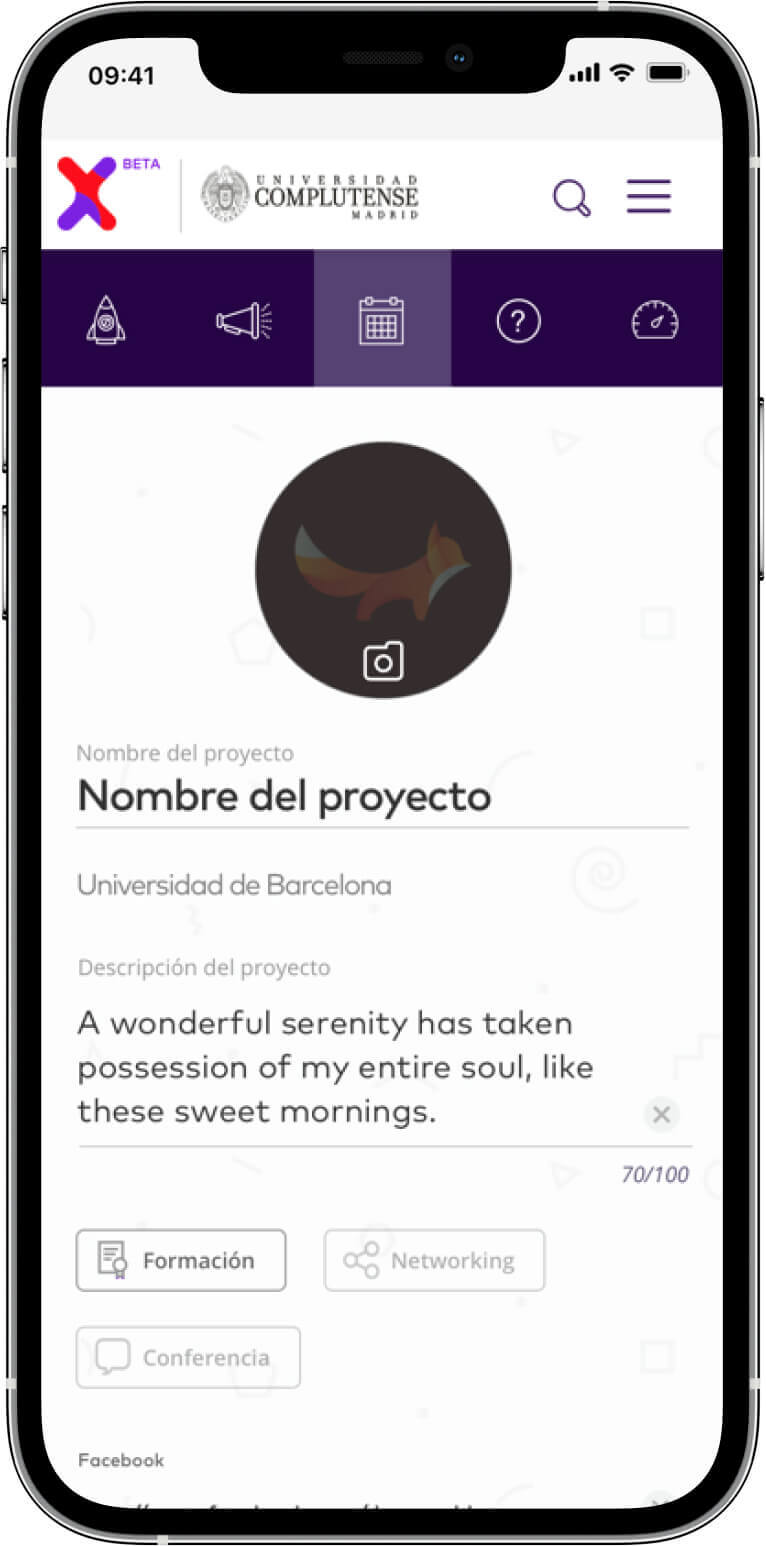Choose the Conferencia chip
The height and width of the screenshot is (1546, 766).
[188, 1357]
